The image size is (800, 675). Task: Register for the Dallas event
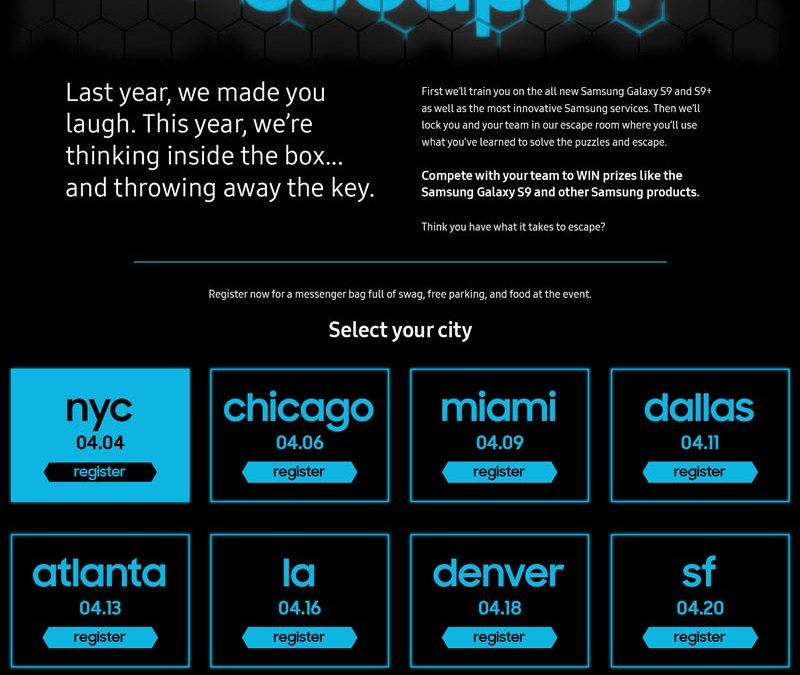(699, 471)
